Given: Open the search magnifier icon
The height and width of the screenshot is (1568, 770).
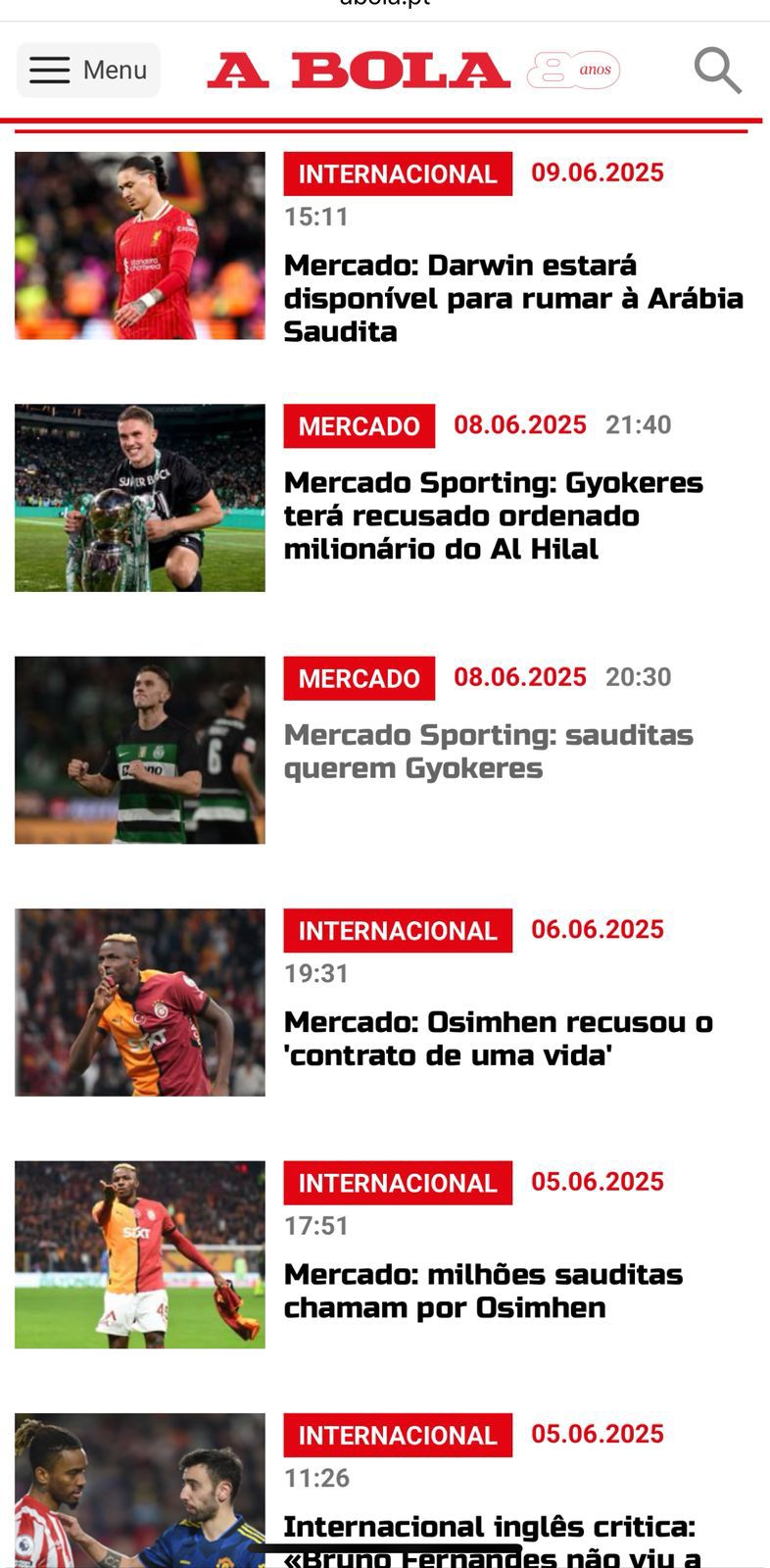Looking at the screenshot, I should (717, 71).
